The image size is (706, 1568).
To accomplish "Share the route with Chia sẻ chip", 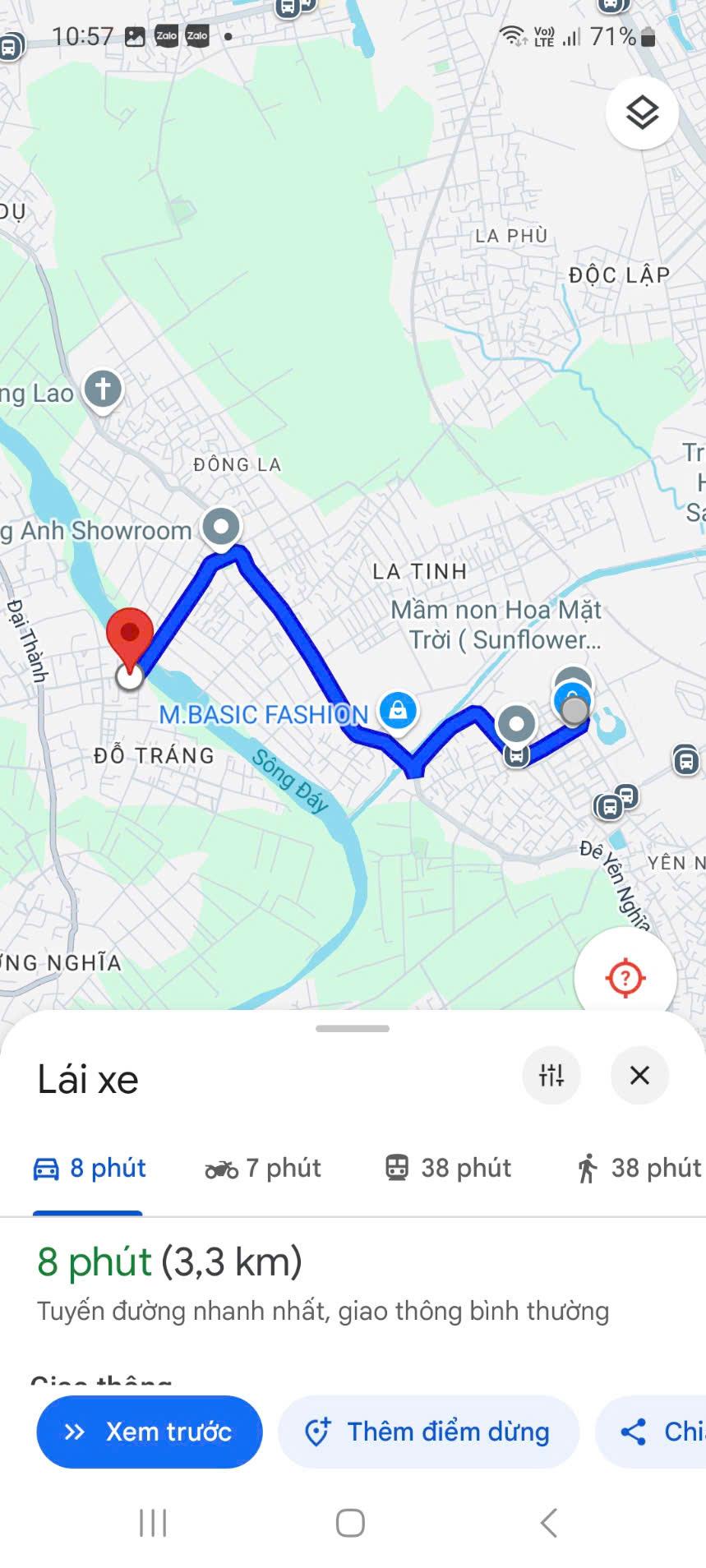I will [x=651, y=1432].
